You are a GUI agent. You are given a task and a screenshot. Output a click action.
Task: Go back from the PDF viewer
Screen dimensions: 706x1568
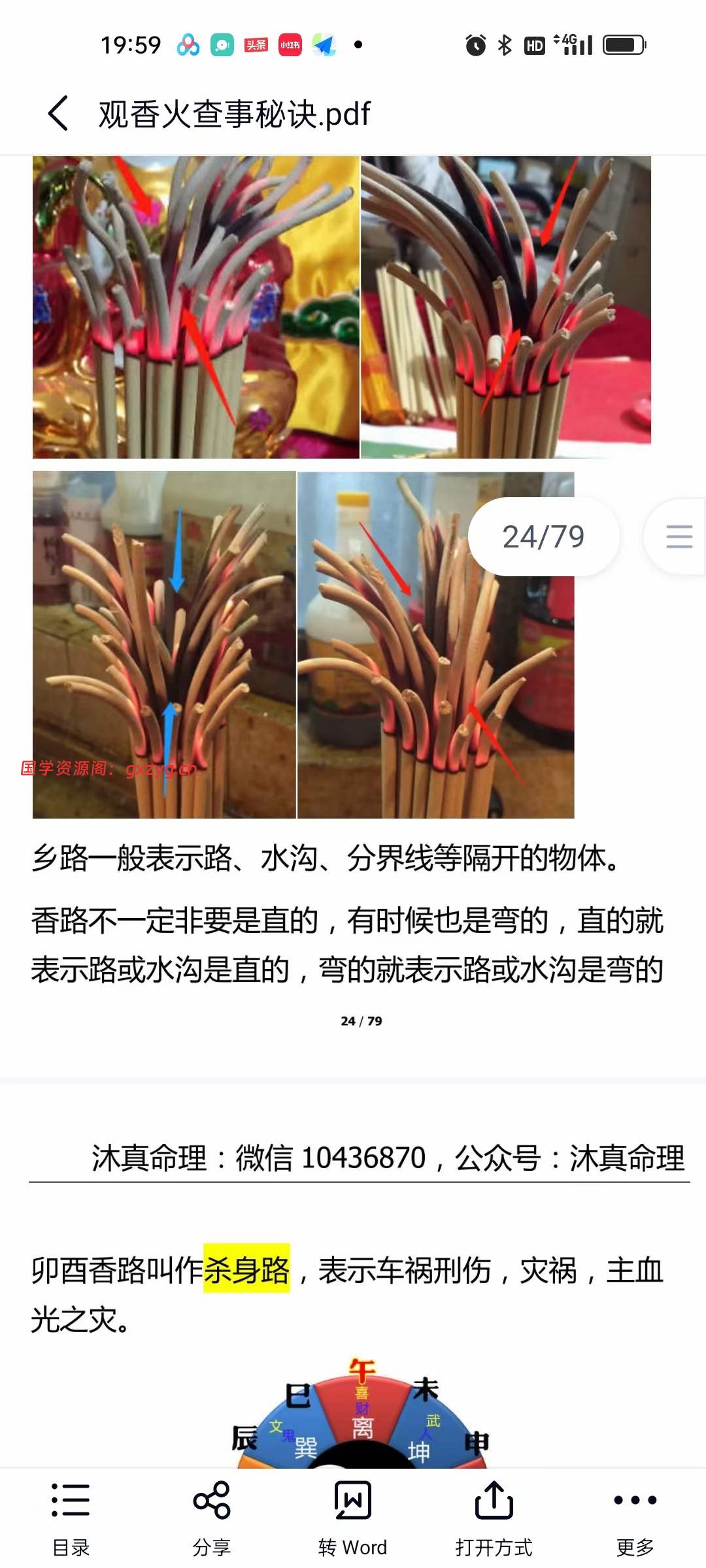tap(58, 113)
